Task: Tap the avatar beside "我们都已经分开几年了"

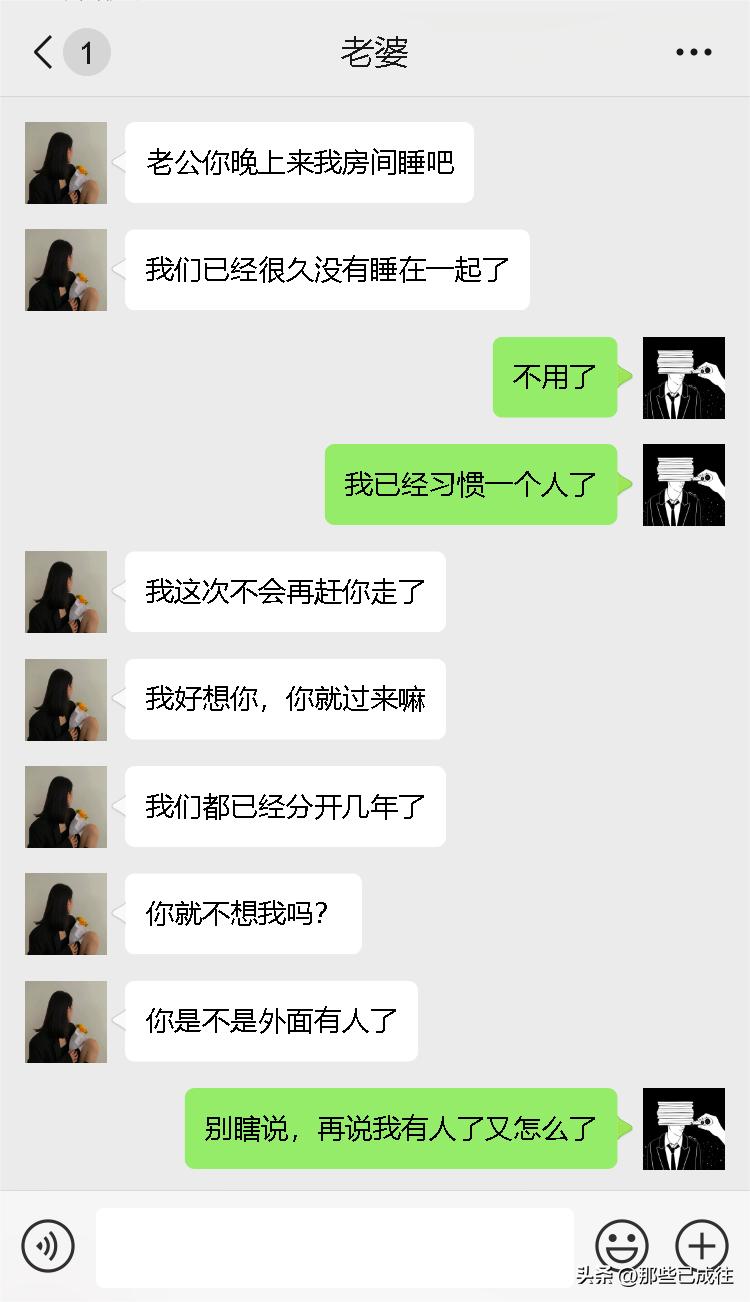Action: click(x=65, y=807)
